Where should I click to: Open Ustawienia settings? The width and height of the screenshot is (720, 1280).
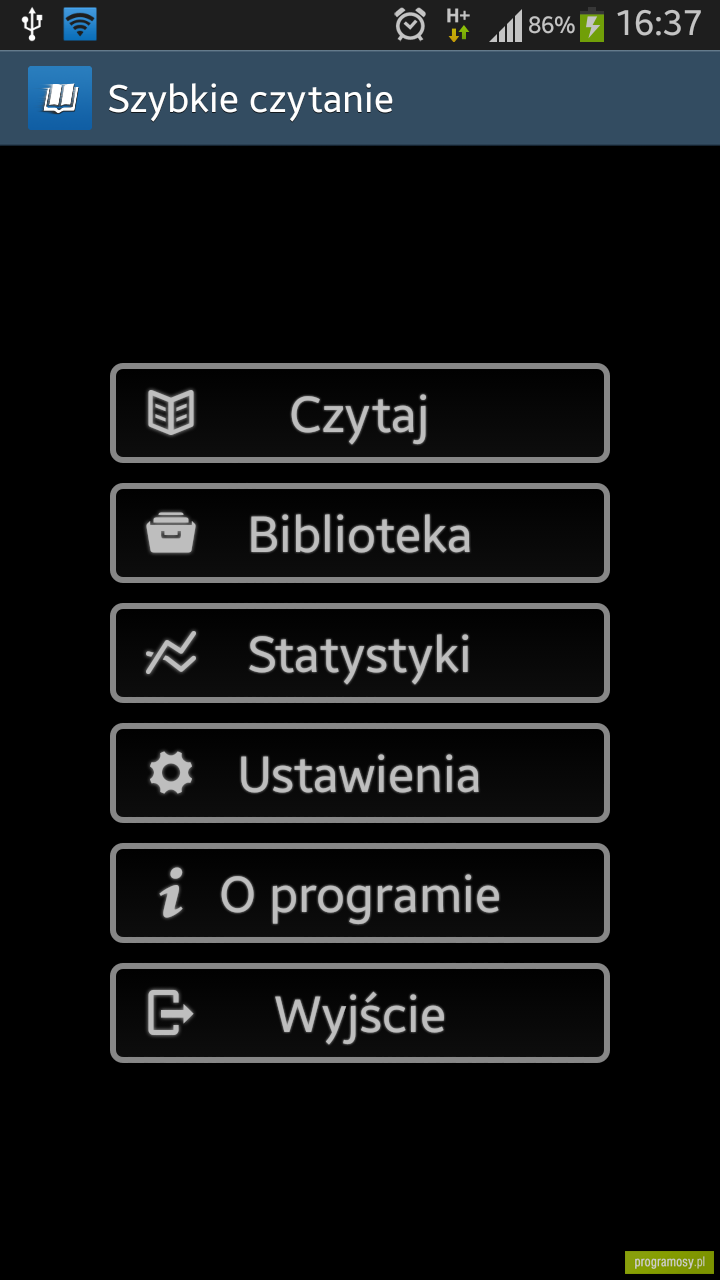(360, 773)
